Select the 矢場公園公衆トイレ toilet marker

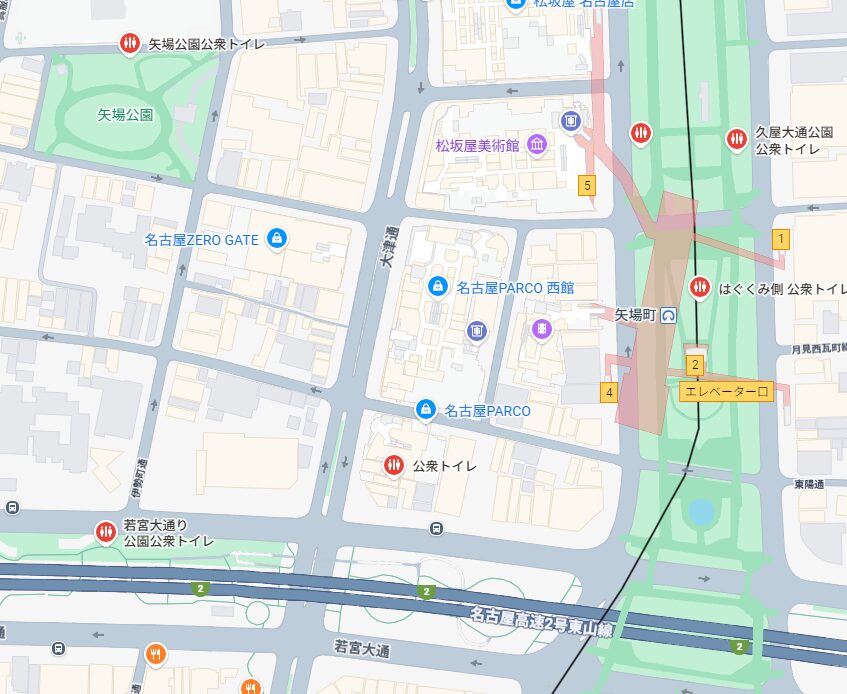tap(129, 43)
